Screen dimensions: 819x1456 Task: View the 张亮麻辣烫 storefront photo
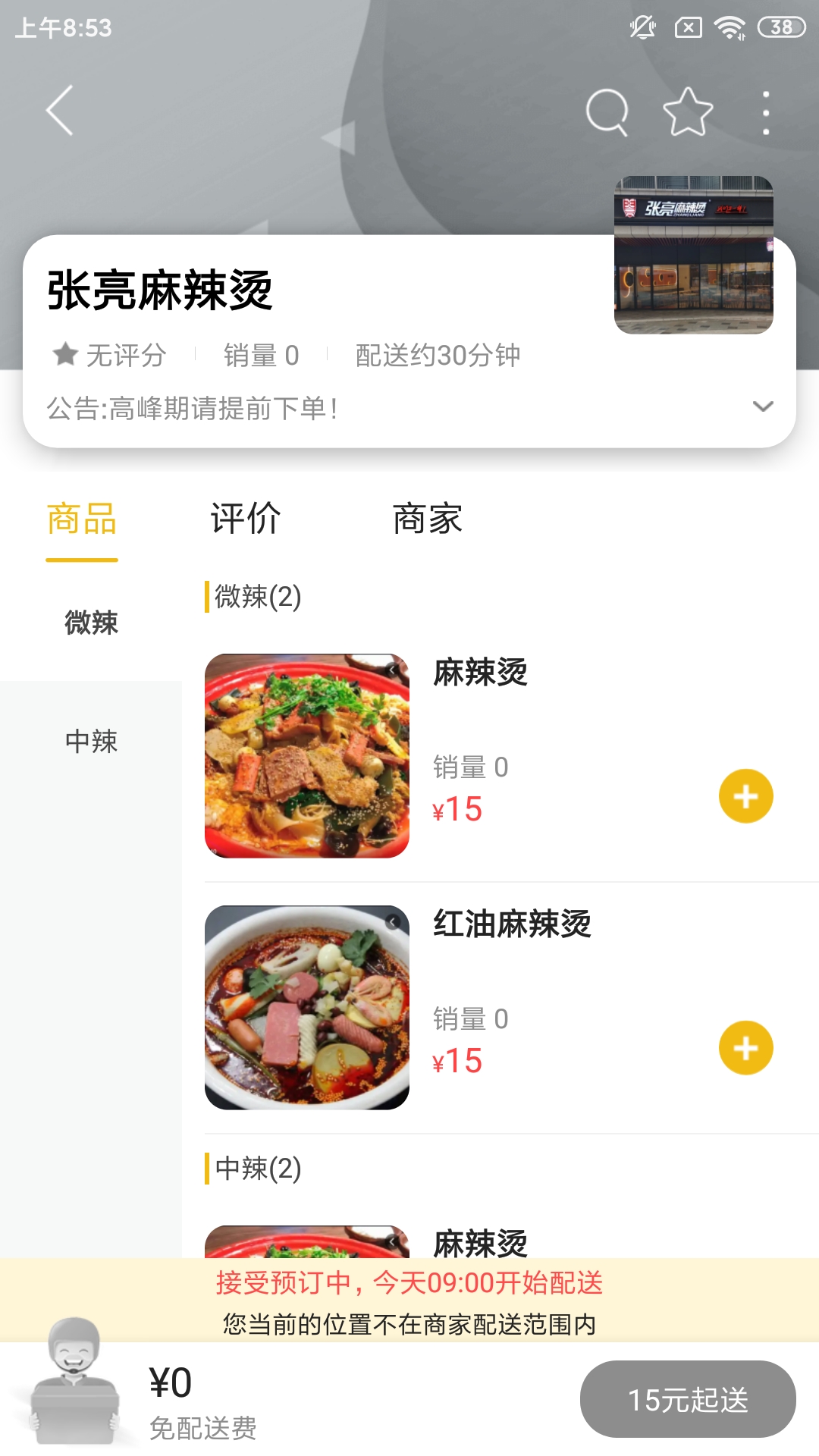tap(693, 255)
